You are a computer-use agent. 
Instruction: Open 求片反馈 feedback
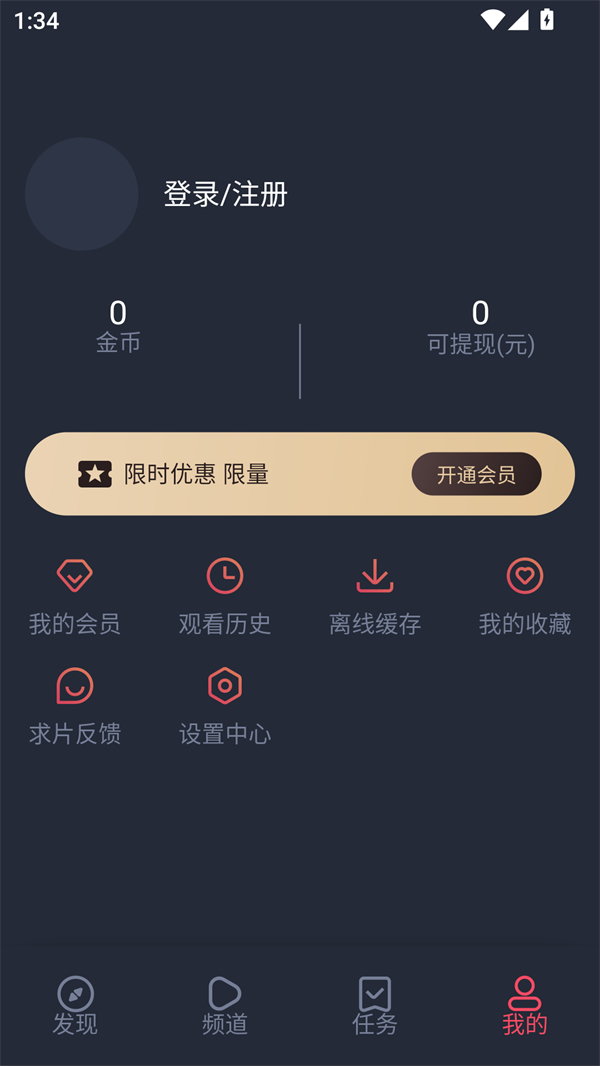[x=75, y=707]
